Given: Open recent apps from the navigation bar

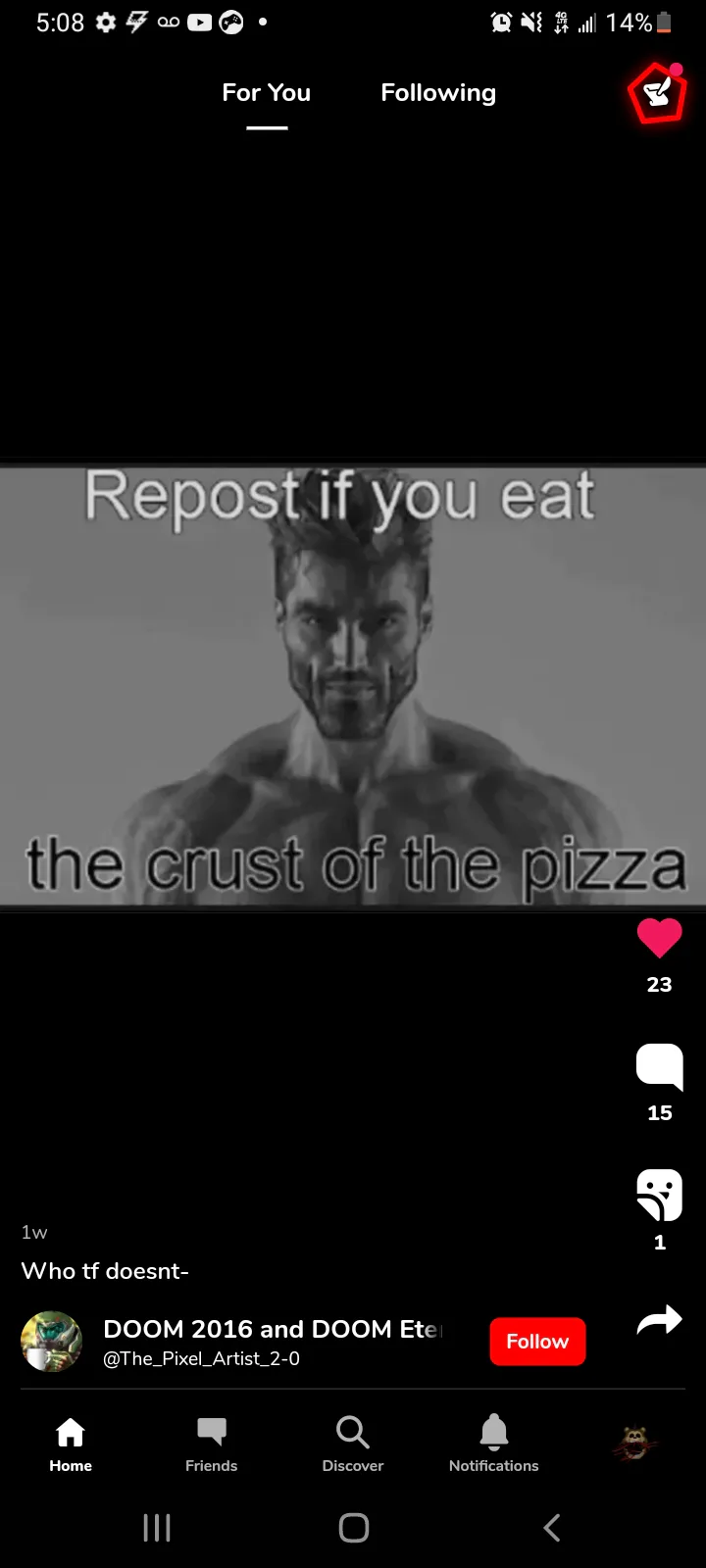Looking at the screenshot, I should [x=157, y=1527].
